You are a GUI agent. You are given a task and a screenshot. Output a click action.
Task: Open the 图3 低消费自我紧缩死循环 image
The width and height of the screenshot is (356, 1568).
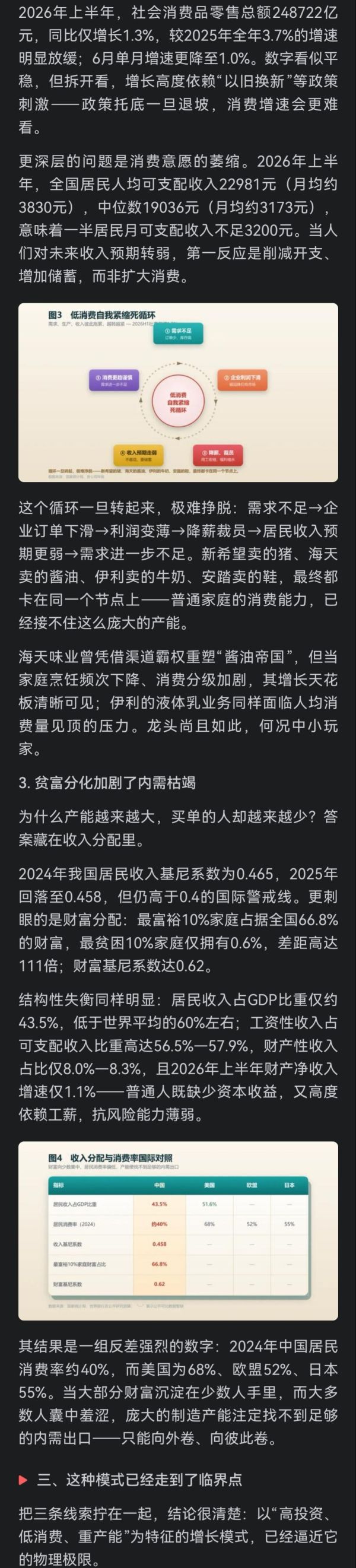177,392
